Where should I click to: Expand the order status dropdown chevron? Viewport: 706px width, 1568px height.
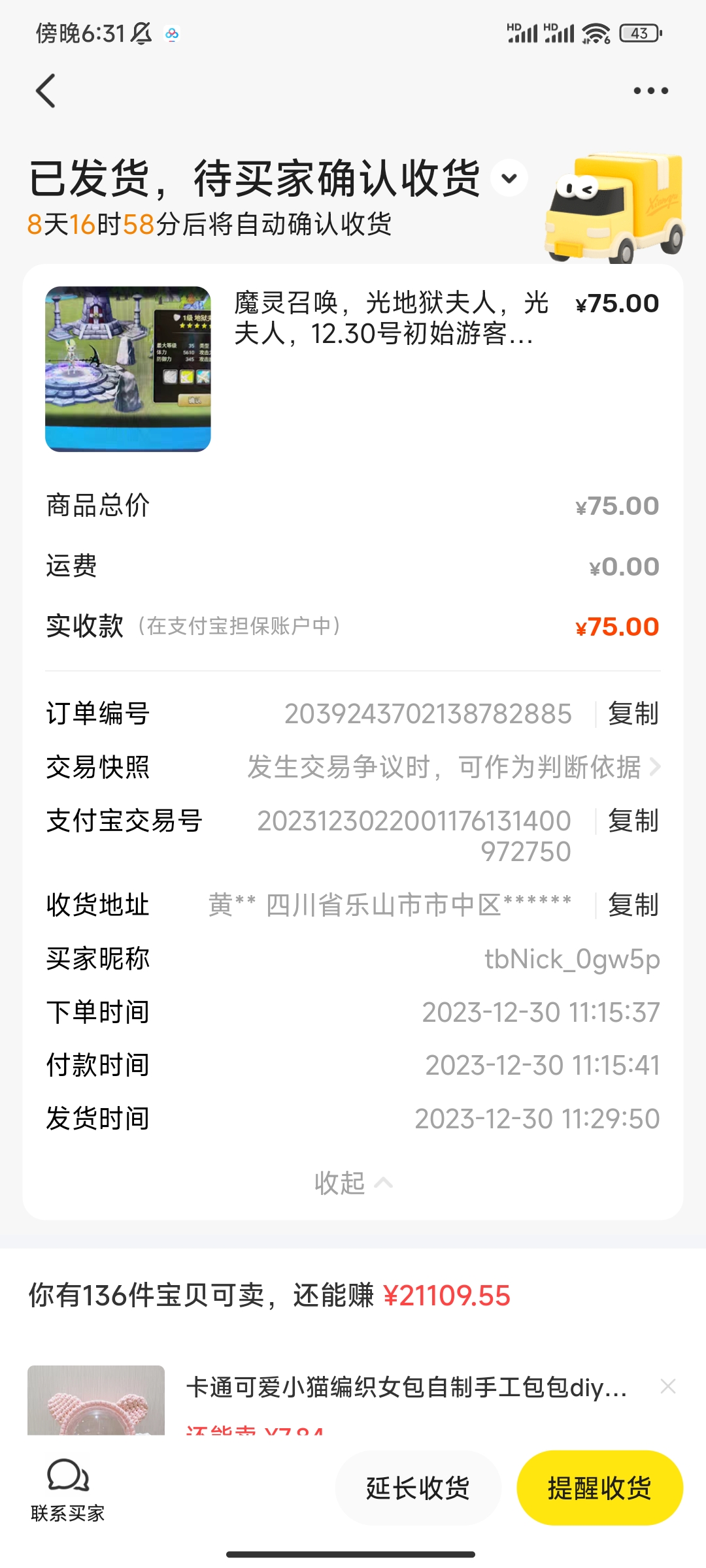point(509,178)
